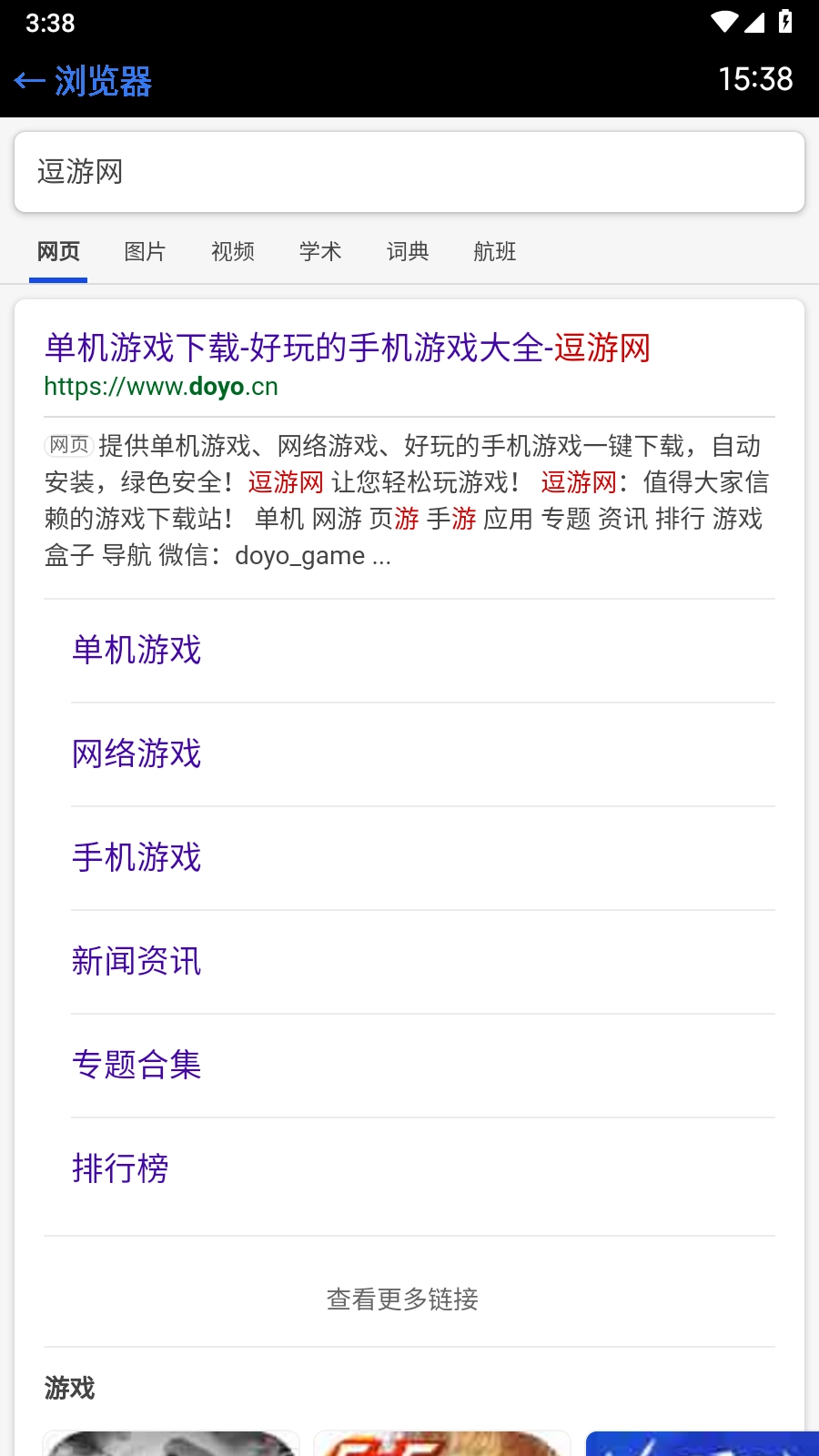Viewport: 819px width, 1456px height.
Task: Select the 航班 tab
Action: (494, 251)
